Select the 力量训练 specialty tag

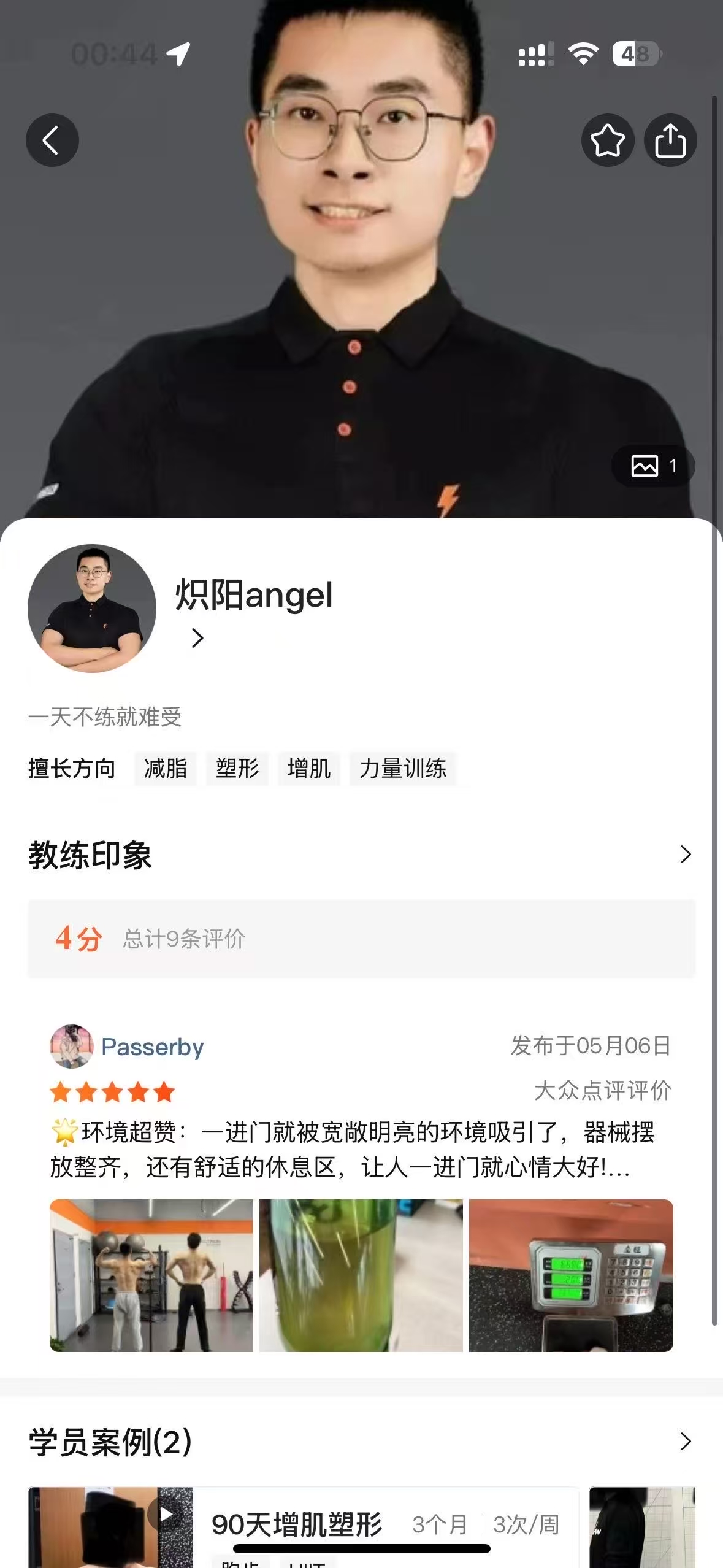403,768
